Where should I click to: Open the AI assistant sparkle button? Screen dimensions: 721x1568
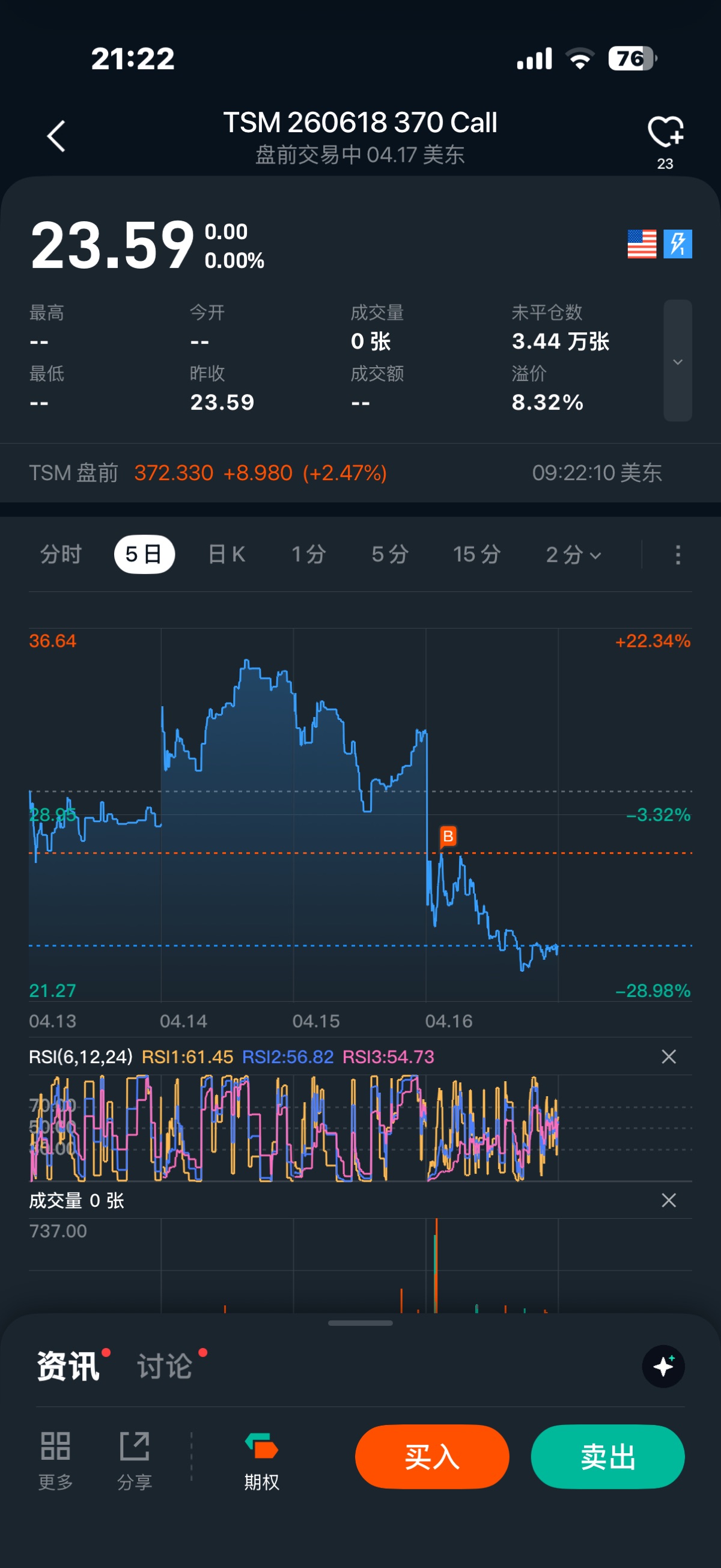tap(663, 1367)
